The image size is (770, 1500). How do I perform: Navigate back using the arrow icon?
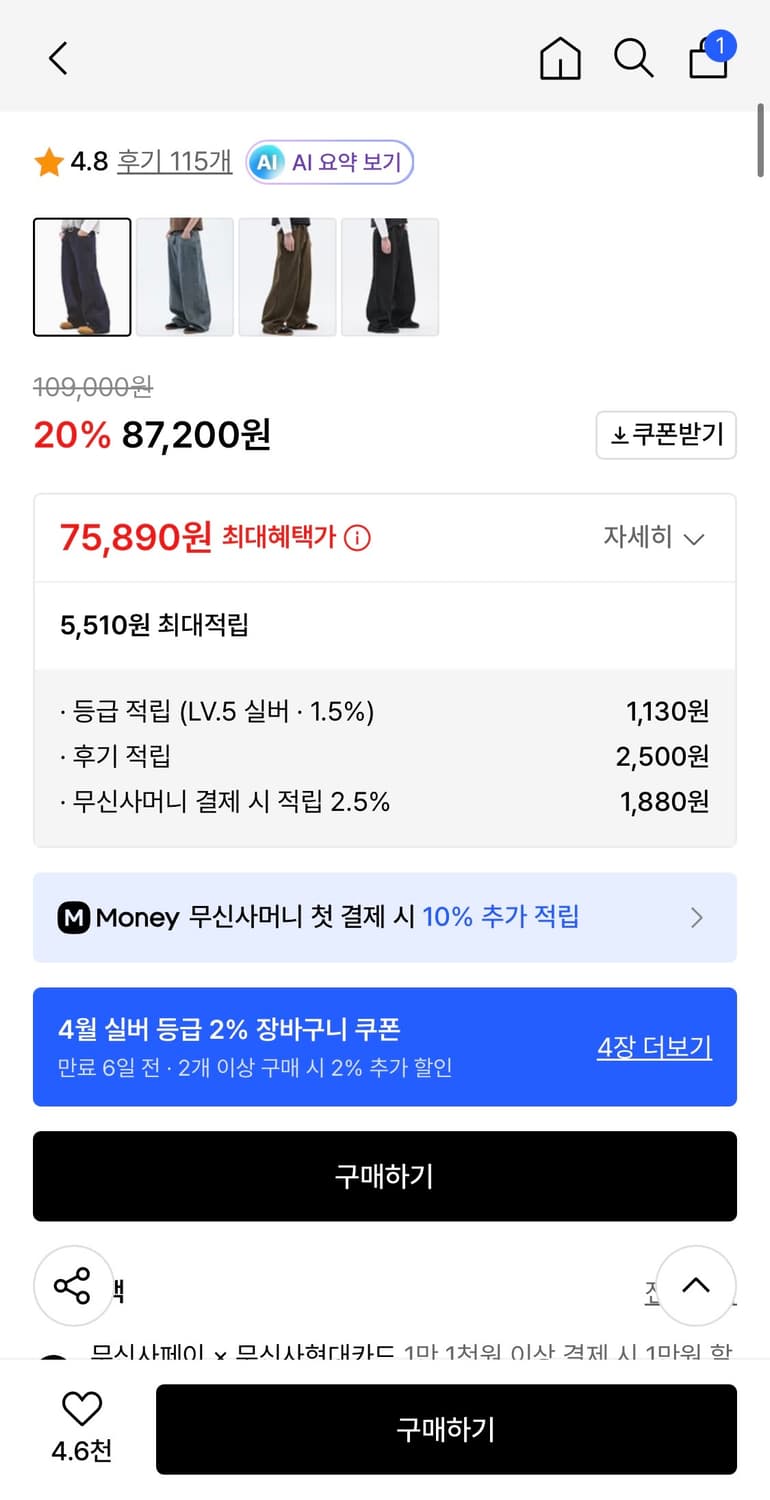57,58
